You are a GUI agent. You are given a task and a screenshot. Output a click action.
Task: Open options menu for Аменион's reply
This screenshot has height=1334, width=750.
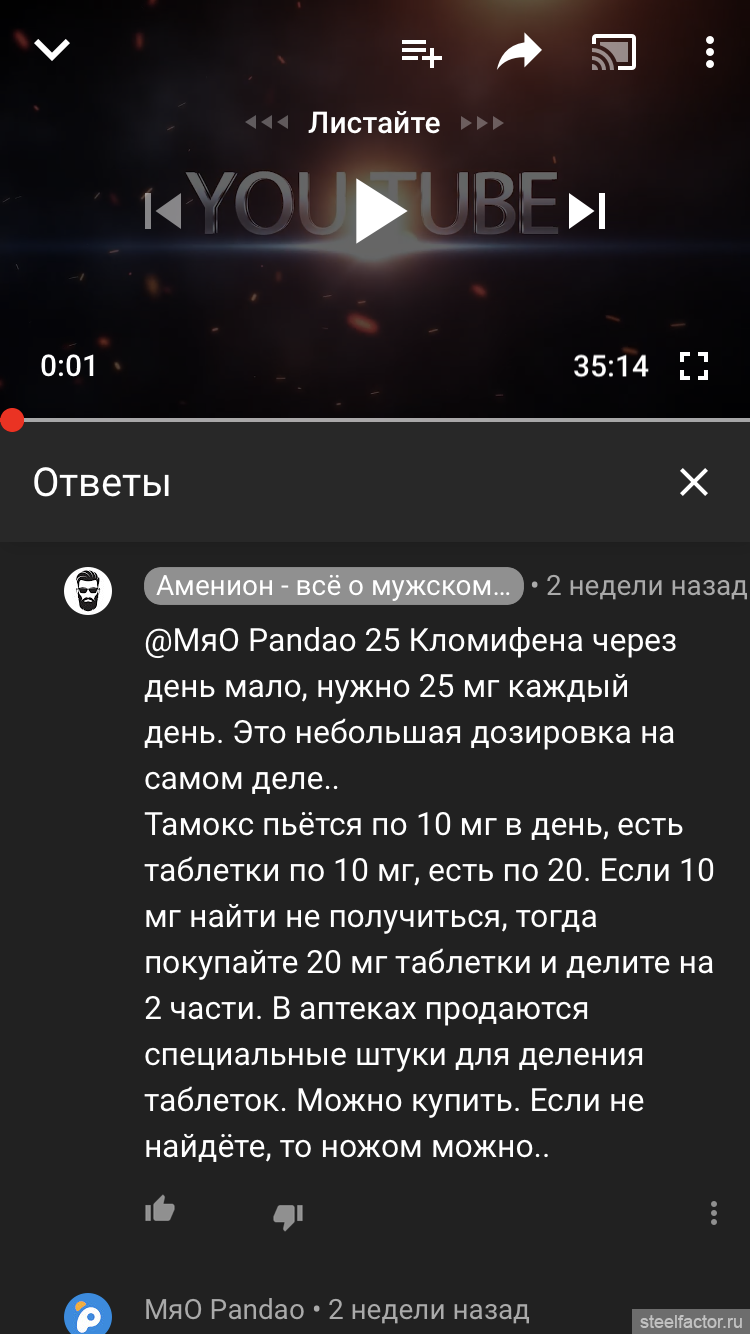point(713,1213)
